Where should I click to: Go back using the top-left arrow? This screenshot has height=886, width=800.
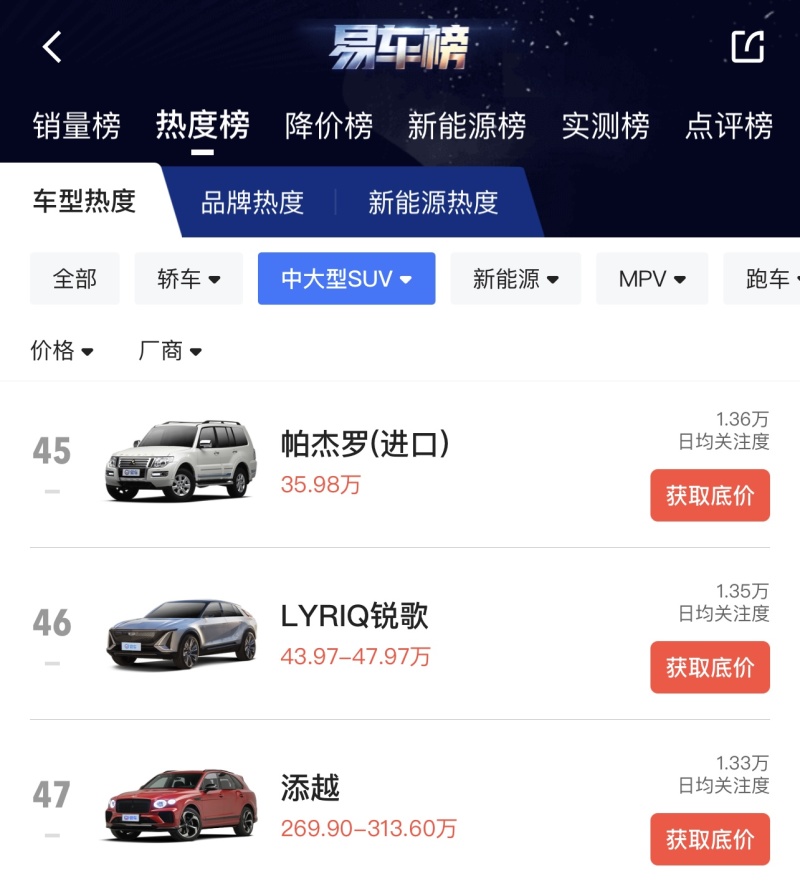[52, 46]
